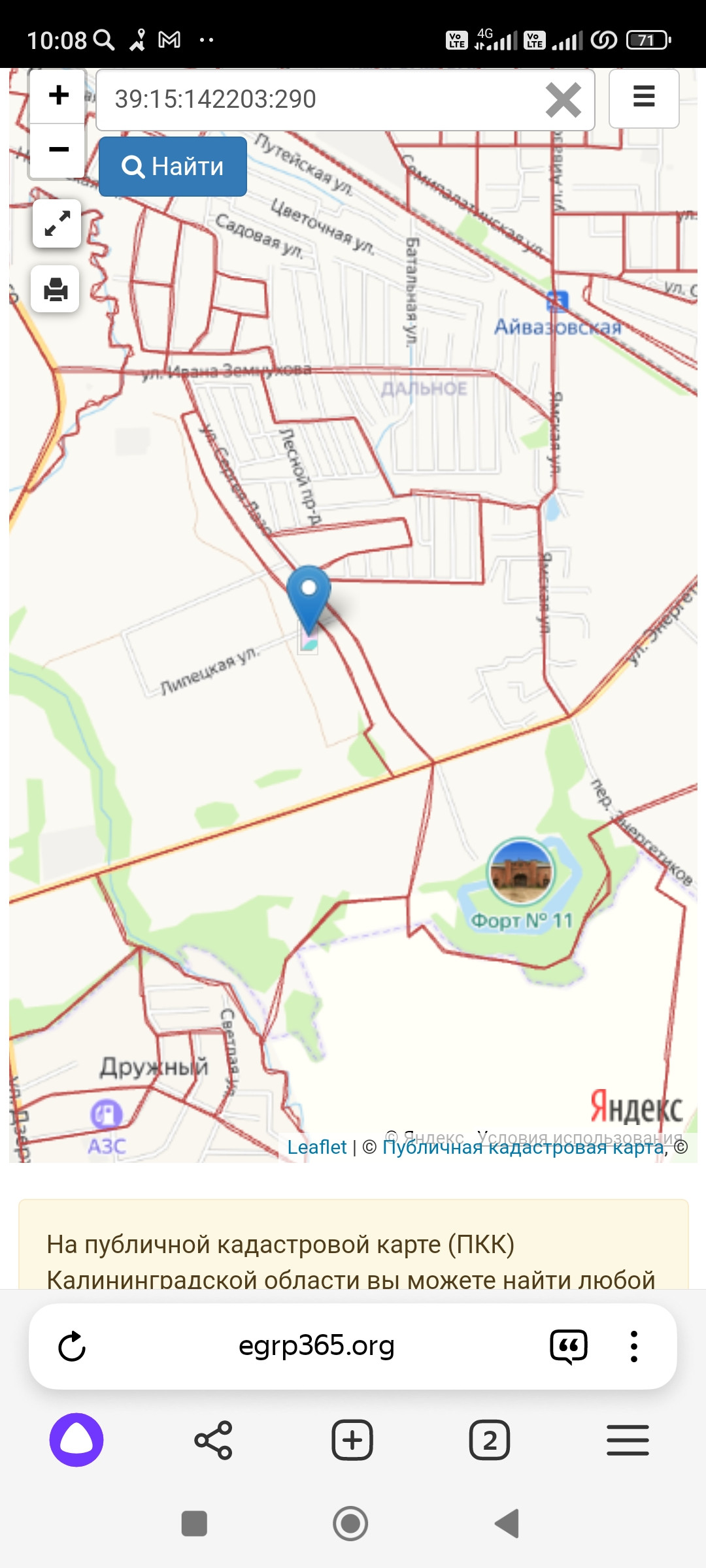Screen dimensions: 706x1568
Task: Zoom in on the map
Action: [x=58, y=96]
